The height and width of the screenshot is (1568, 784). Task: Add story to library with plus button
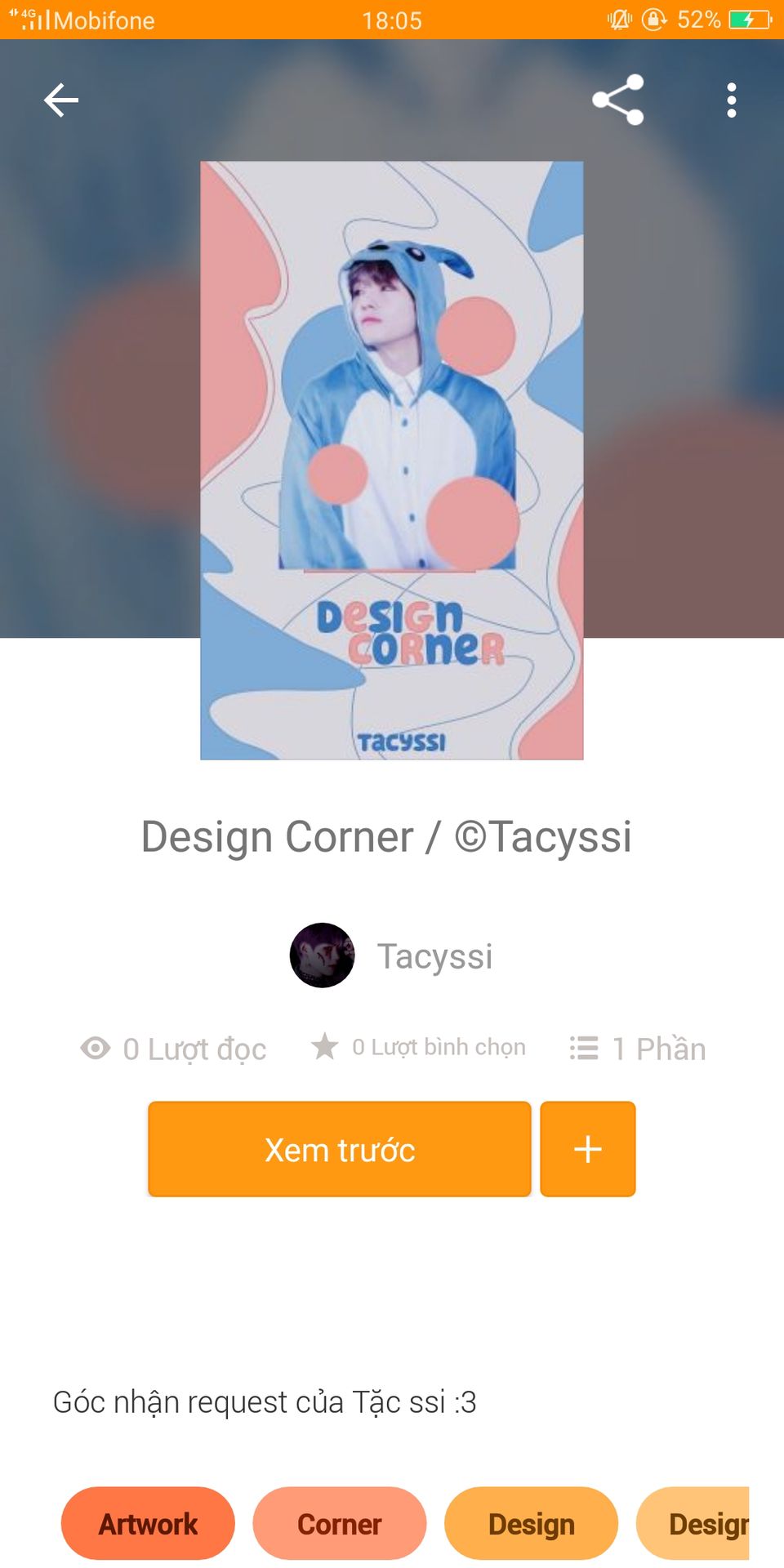588,1149
